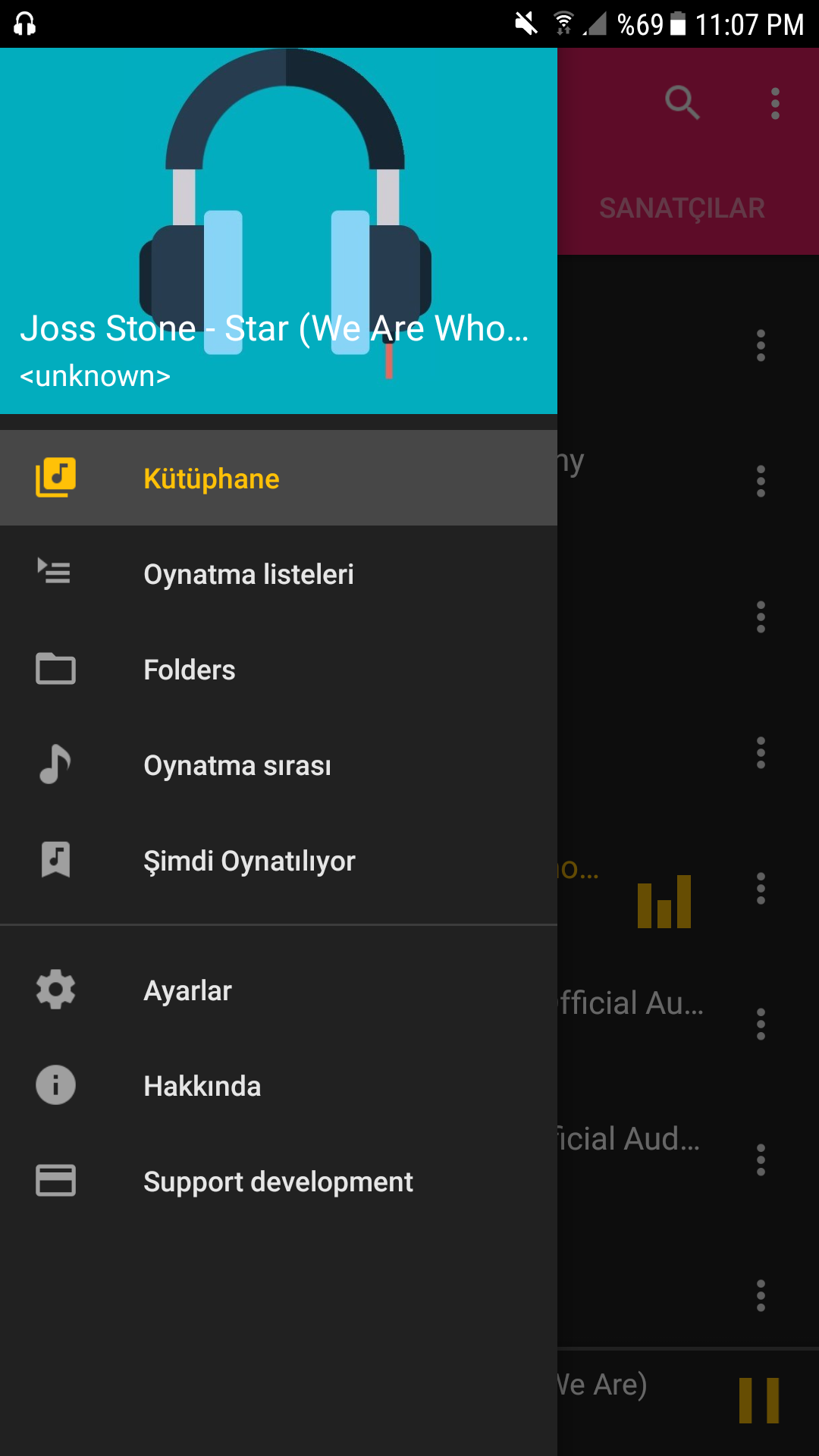Select Support development
The height and width of the screenshot is (1456, 819).
click(x=278, y=1181)
